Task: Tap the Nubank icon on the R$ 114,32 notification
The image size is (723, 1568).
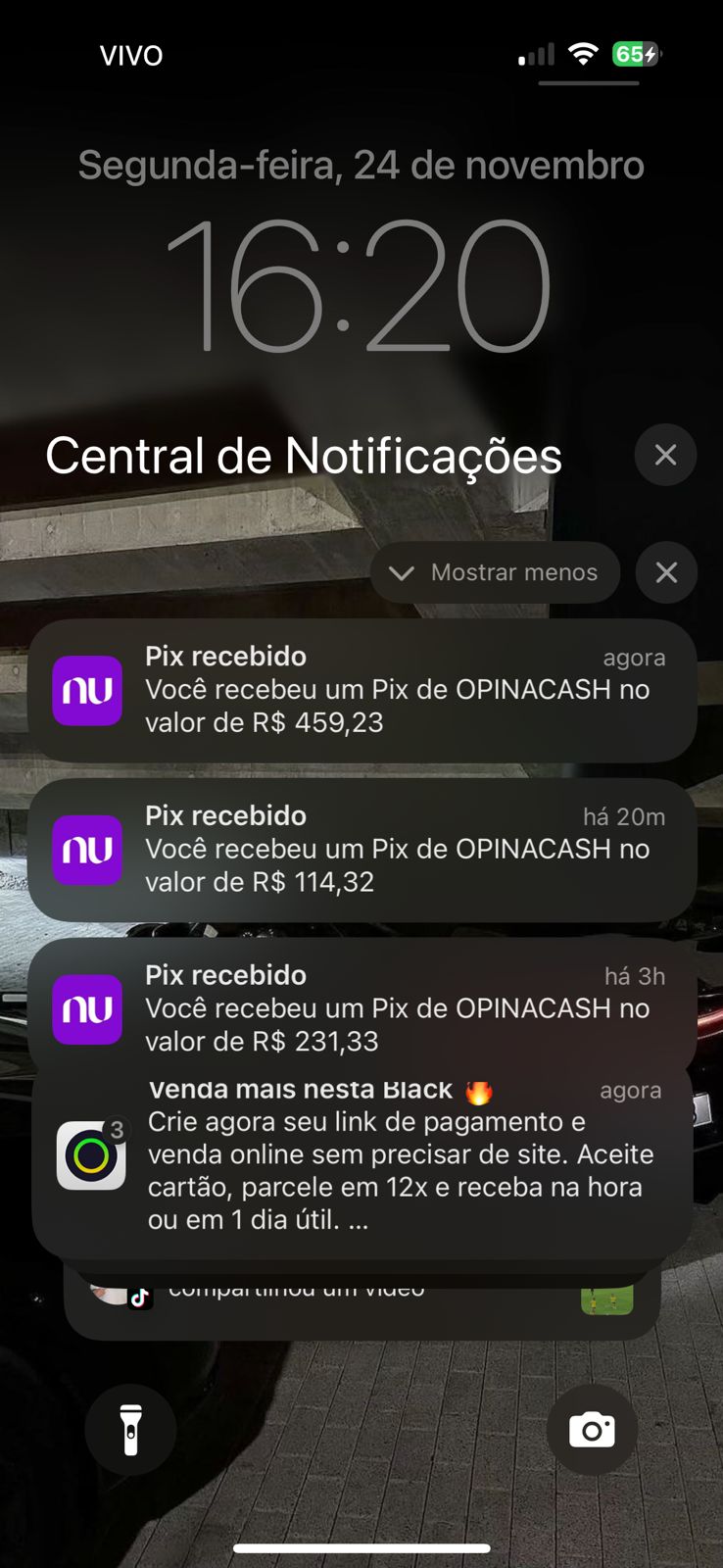Action: pyautogui.click(x=87, y=851)
